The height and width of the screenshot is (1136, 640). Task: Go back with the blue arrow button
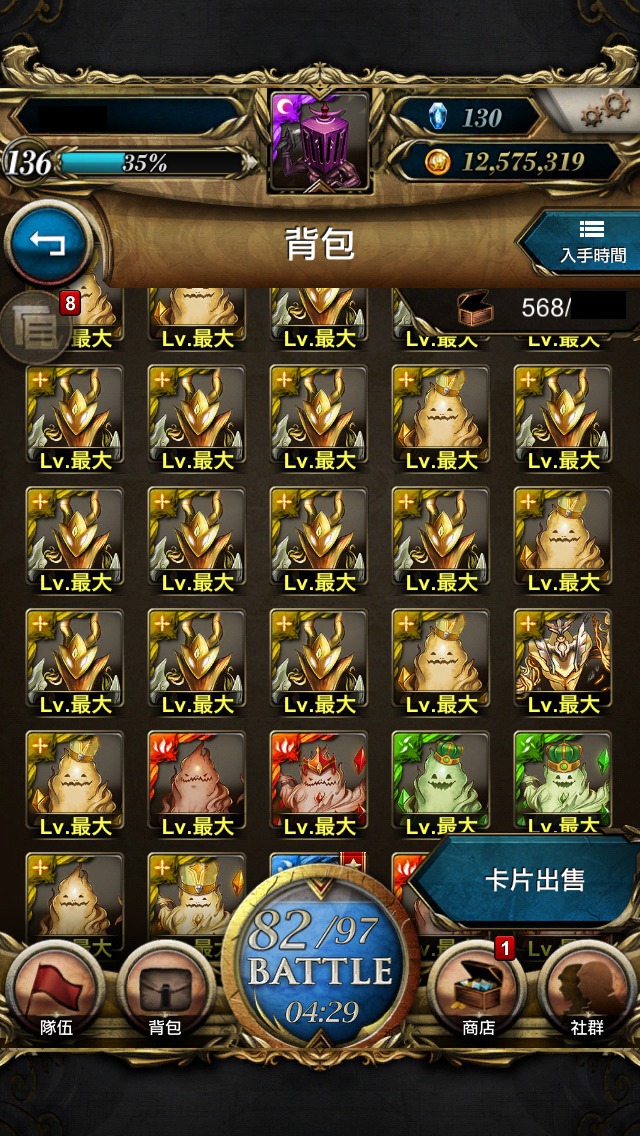tap(48, 243)
